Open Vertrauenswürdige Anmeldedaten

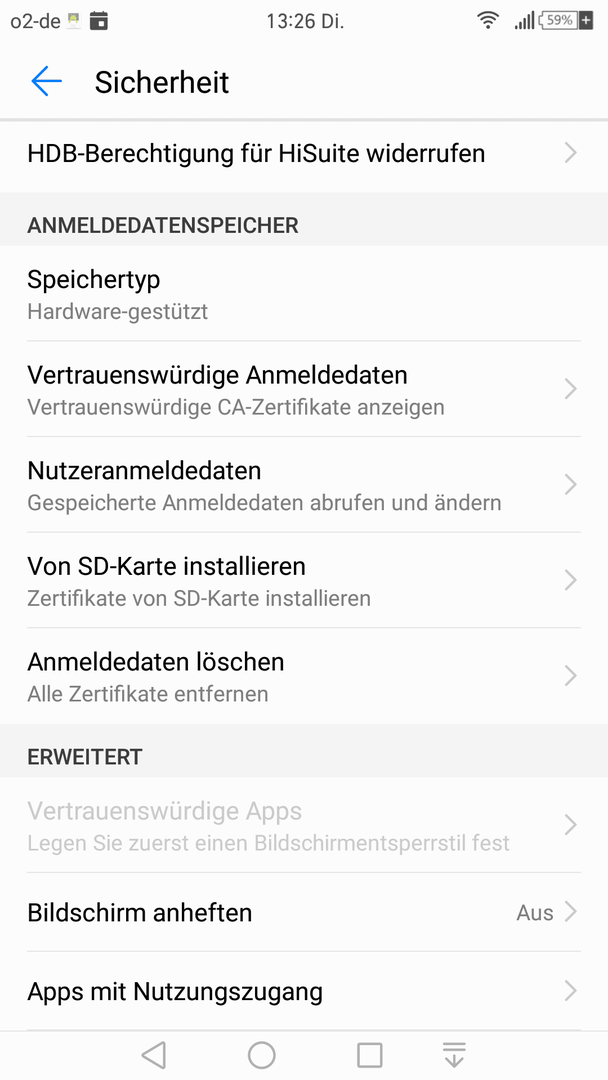point(304,389)
